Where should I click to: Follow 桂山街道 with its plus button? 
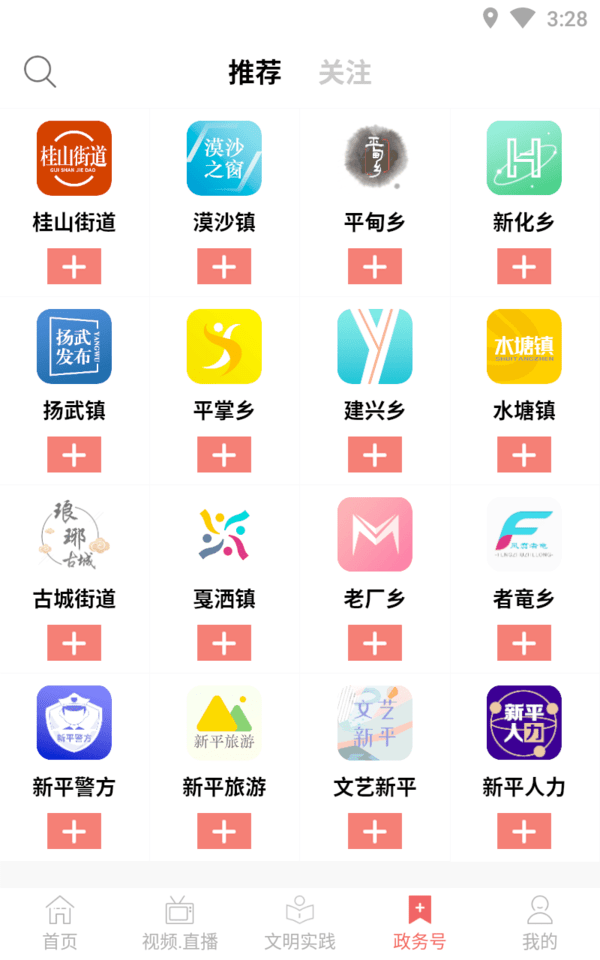click(74, 267)
